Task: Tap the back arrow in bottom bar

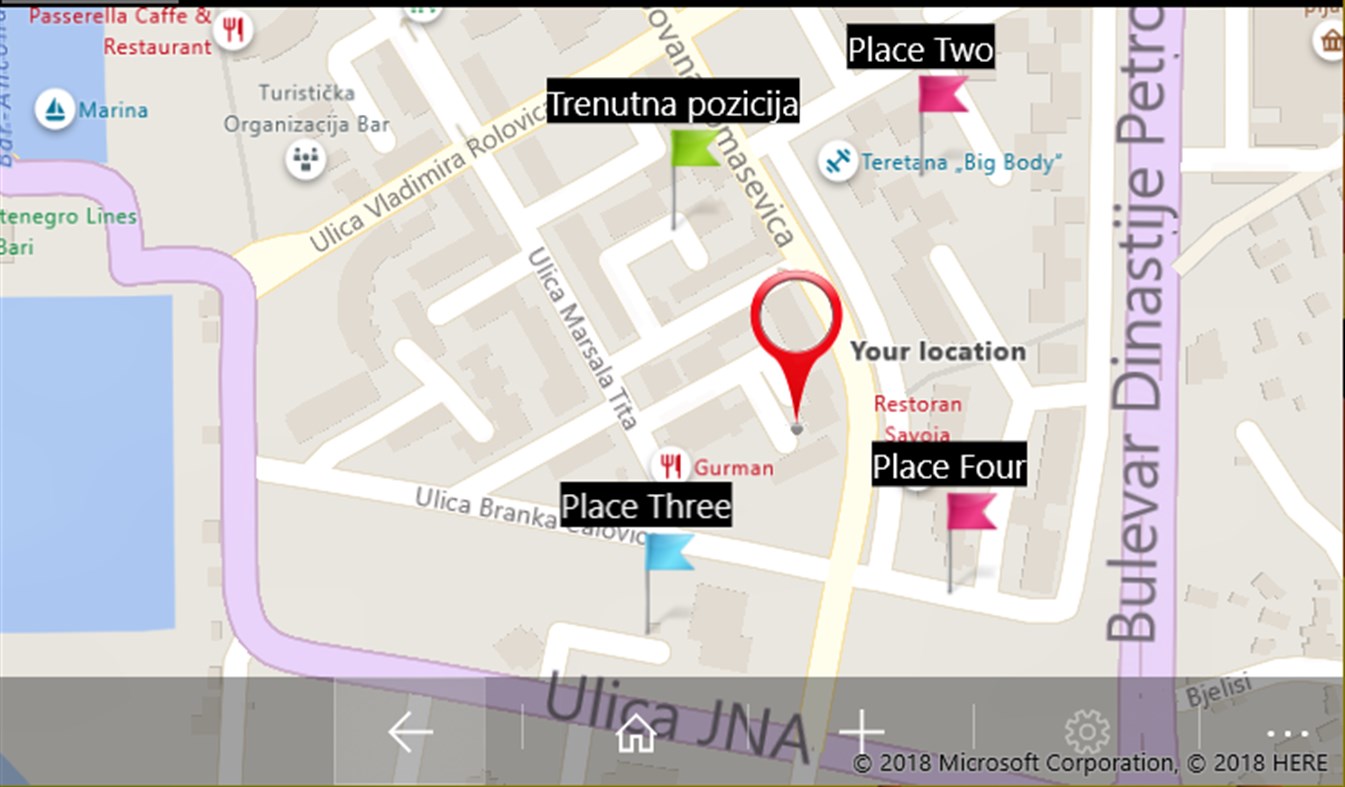Action: click(410, 733)
